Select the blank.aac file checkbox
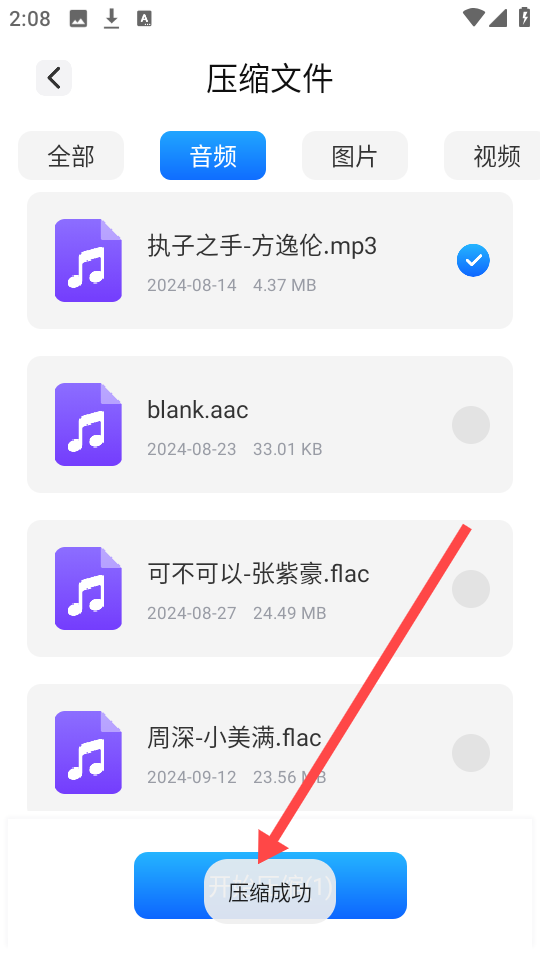 471,424
